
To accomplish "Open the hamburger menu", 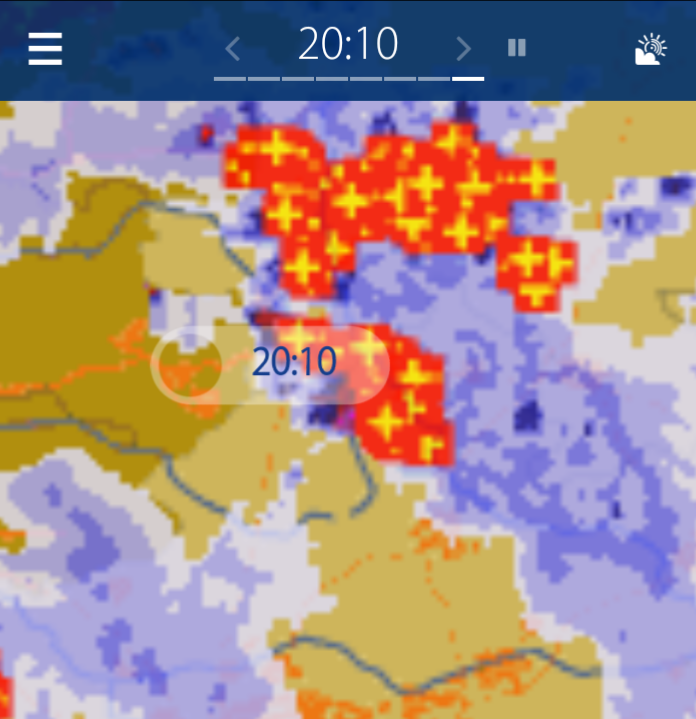I will click(x=45, y=48).
